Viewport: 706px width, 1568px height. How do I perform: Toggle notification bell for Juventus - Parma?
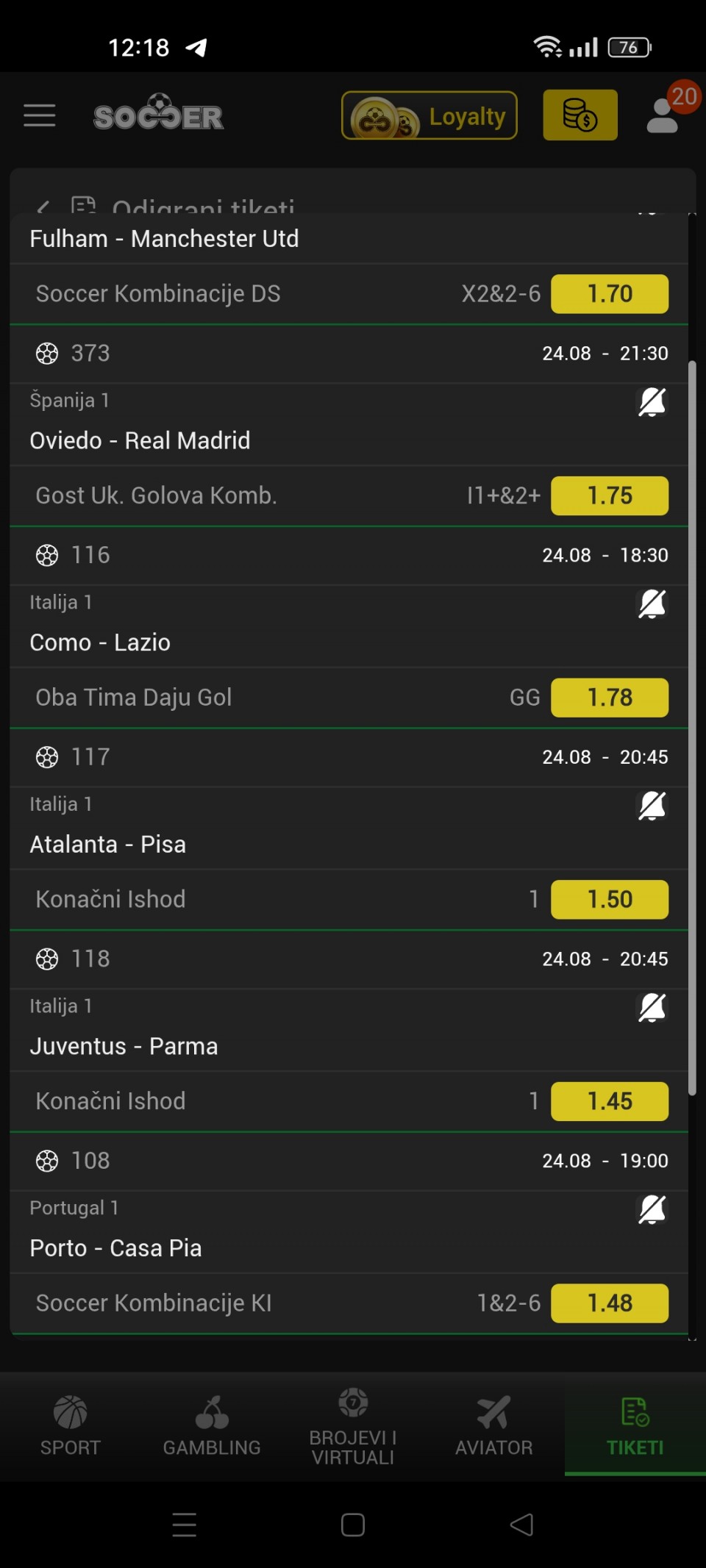tap(652, 1007)
